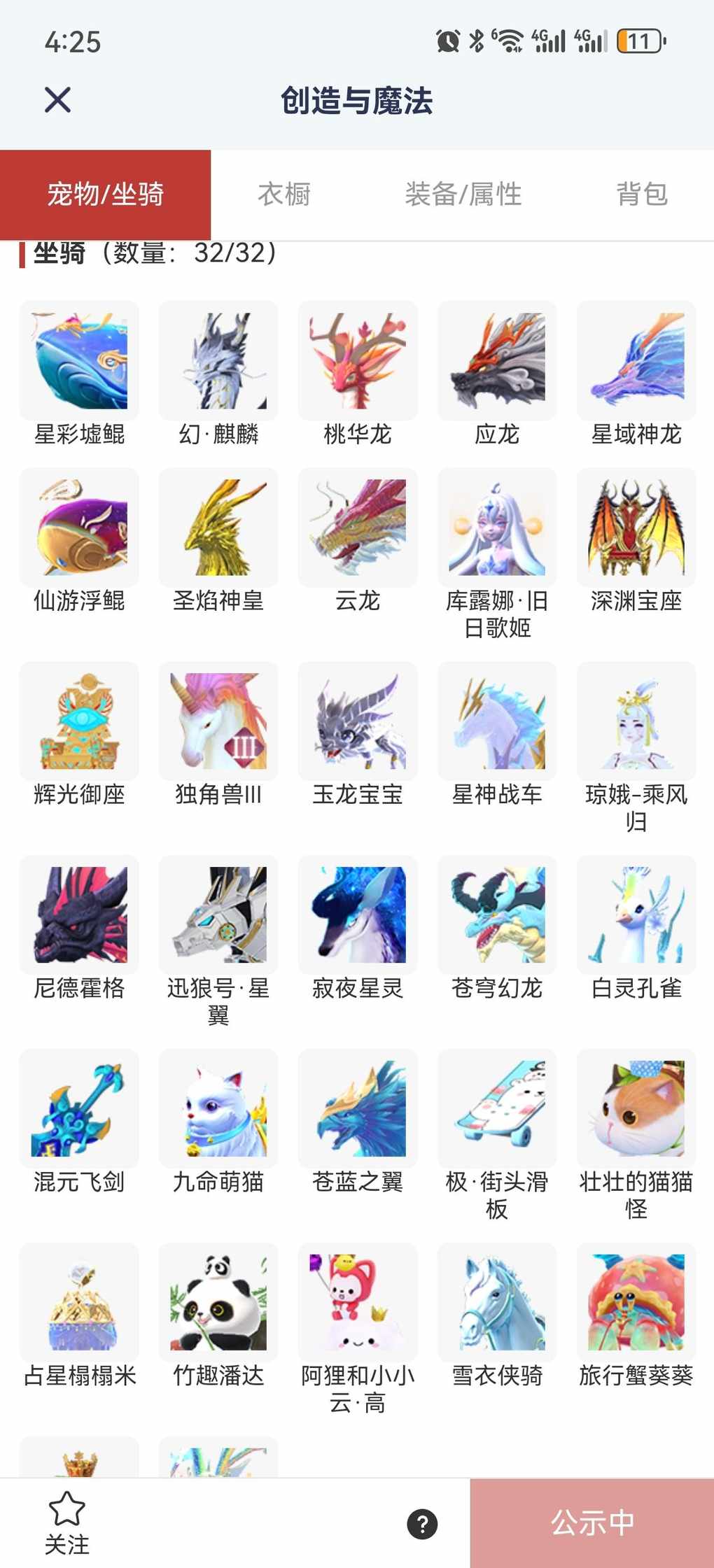
Task: Tap the 关注 star to follow
Action: (66, 1523)
